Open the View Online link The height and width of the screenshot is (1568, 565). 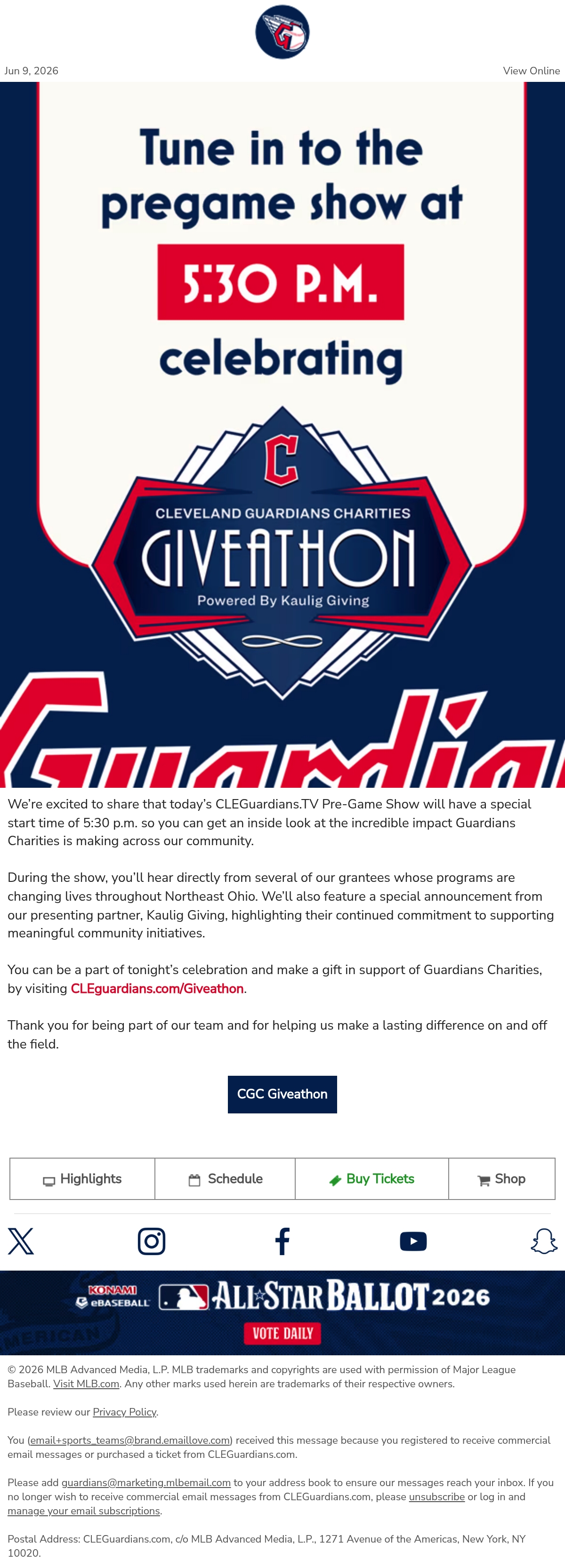(531, 71)
